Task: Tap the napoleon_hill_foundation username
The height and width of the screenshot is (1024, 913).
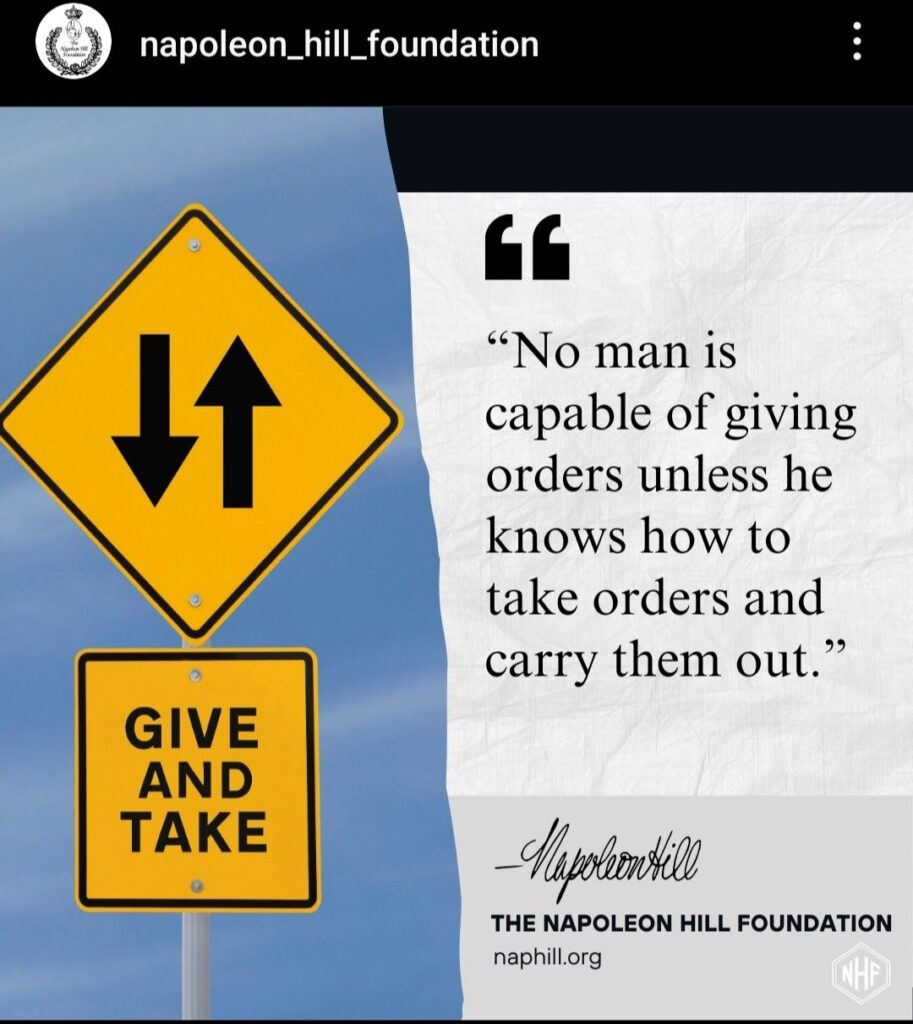Action: [339, 44]
